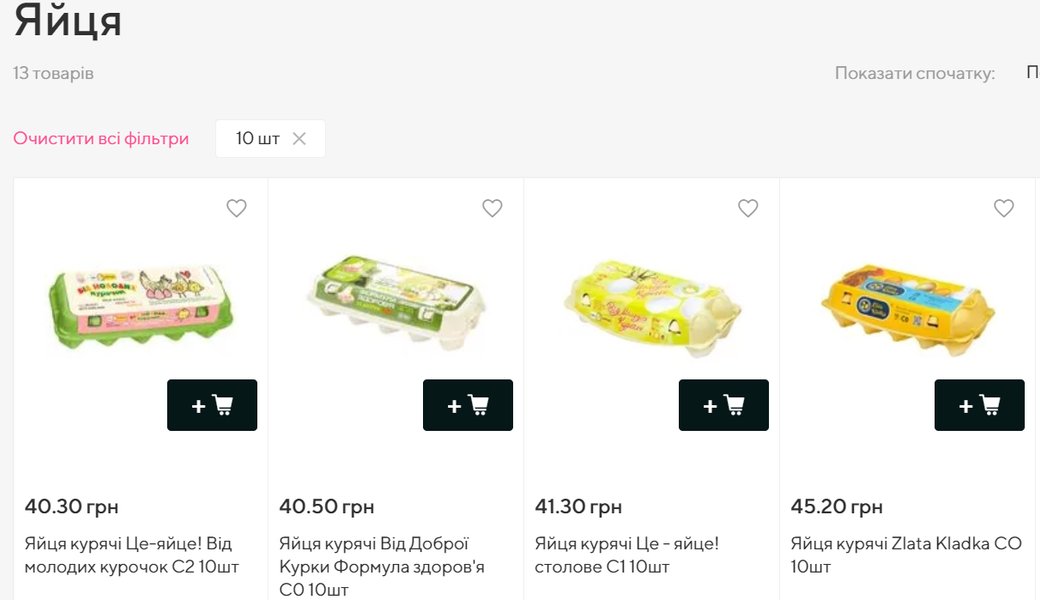This screenshot has height=600, width=1040.
Task: Add Від Доброї Курки eggs to wishlist
Action: click(492, 208)
